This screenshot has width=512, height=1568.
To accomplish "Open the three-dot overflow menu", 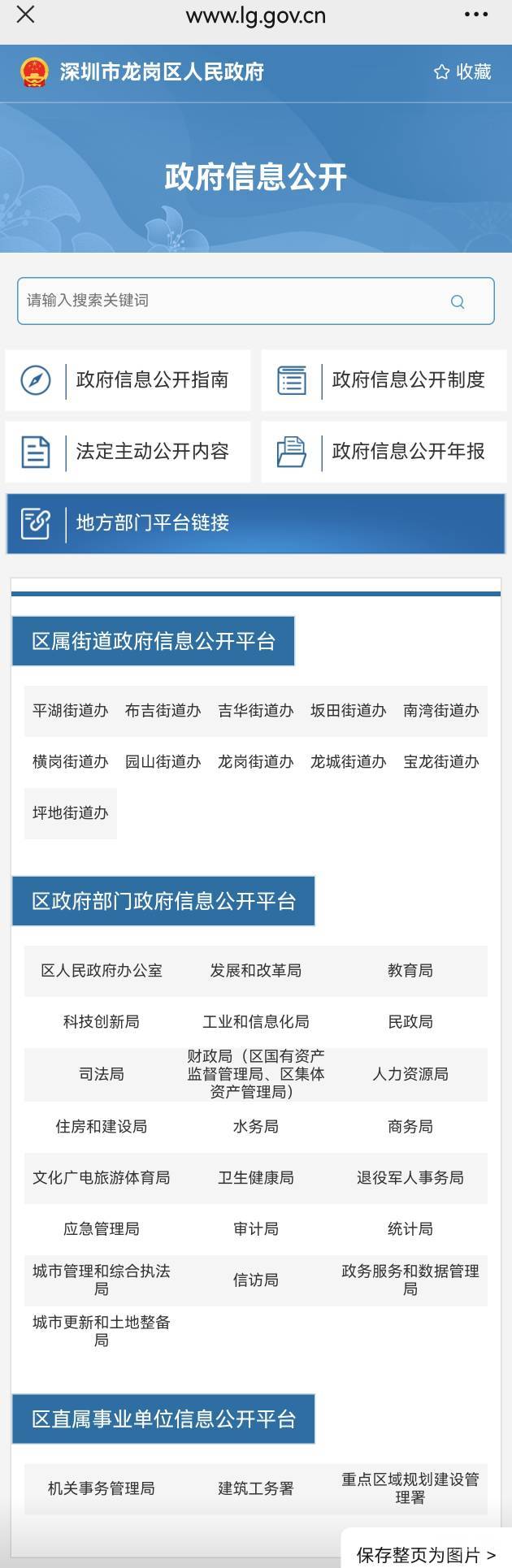I will point(476,15).
